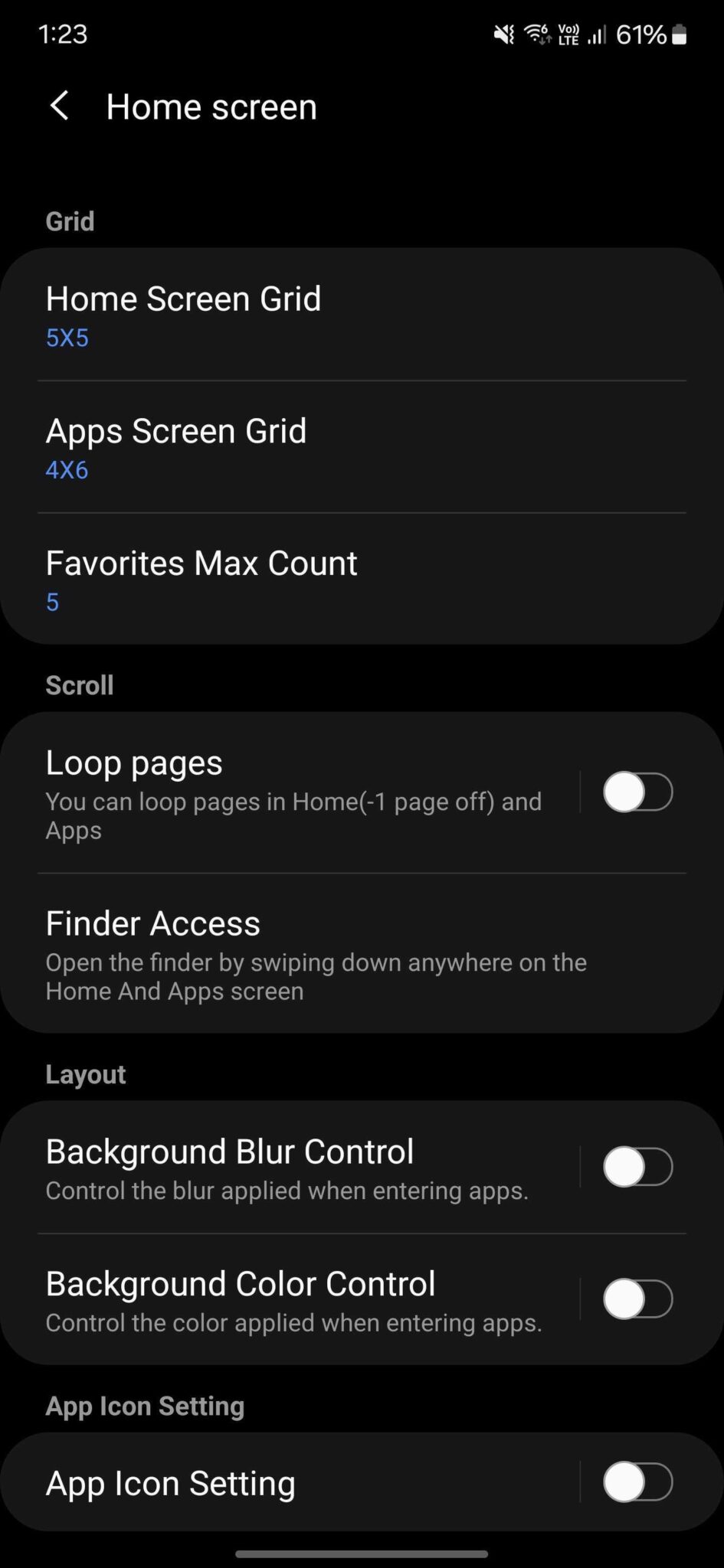
Task: Tap the Wi-Fi status icon
Action: 535,34
